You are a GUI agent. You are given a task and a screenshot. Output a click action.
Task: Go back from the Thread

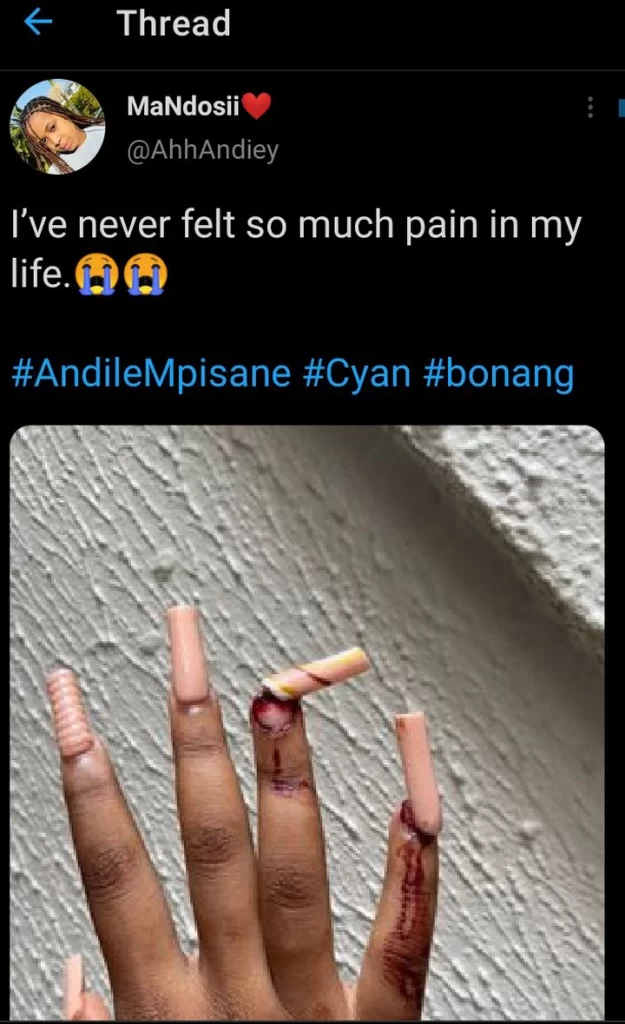point(38,23)
